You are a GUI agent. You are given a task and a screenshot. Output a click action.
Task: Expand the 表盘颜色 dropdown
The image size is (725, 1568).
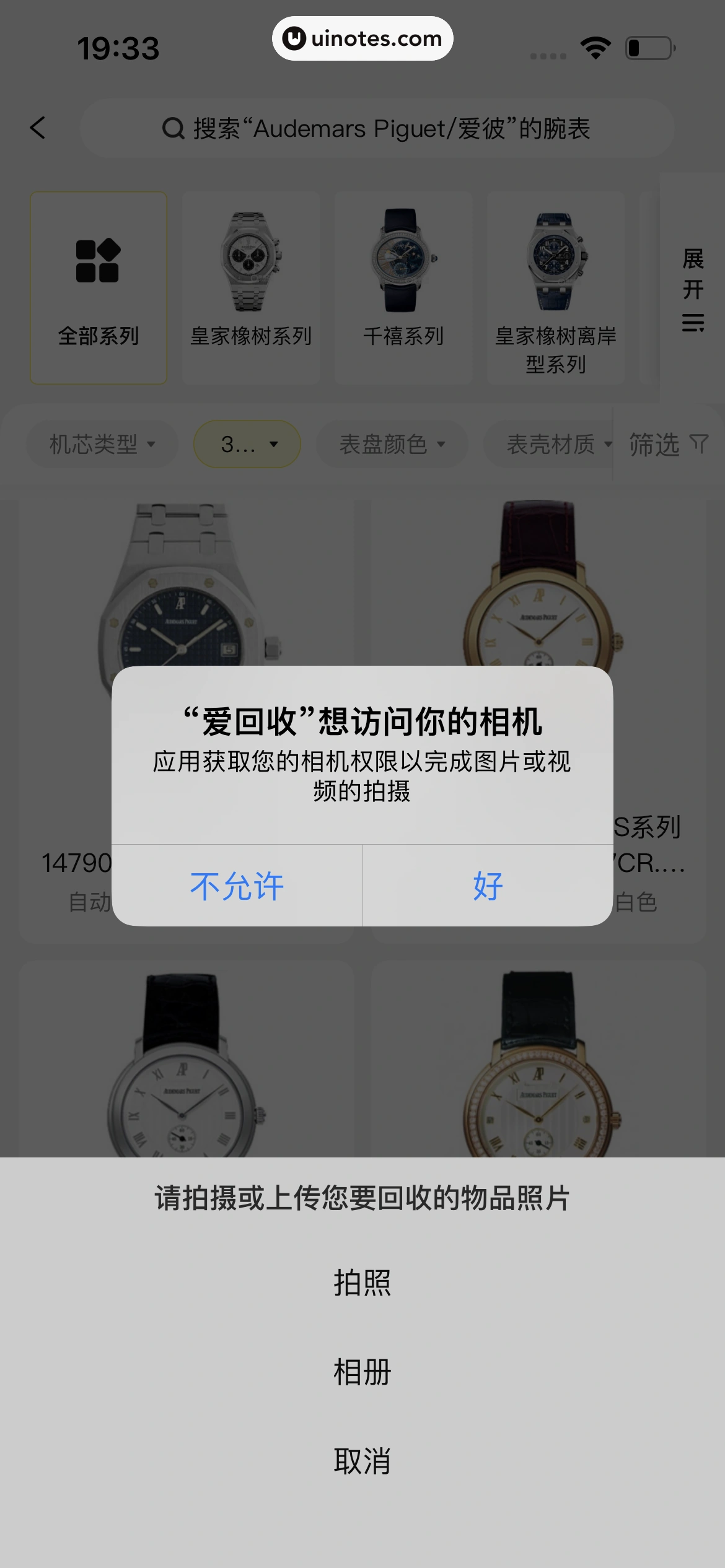pyautogui.click(x=391, y=443)
